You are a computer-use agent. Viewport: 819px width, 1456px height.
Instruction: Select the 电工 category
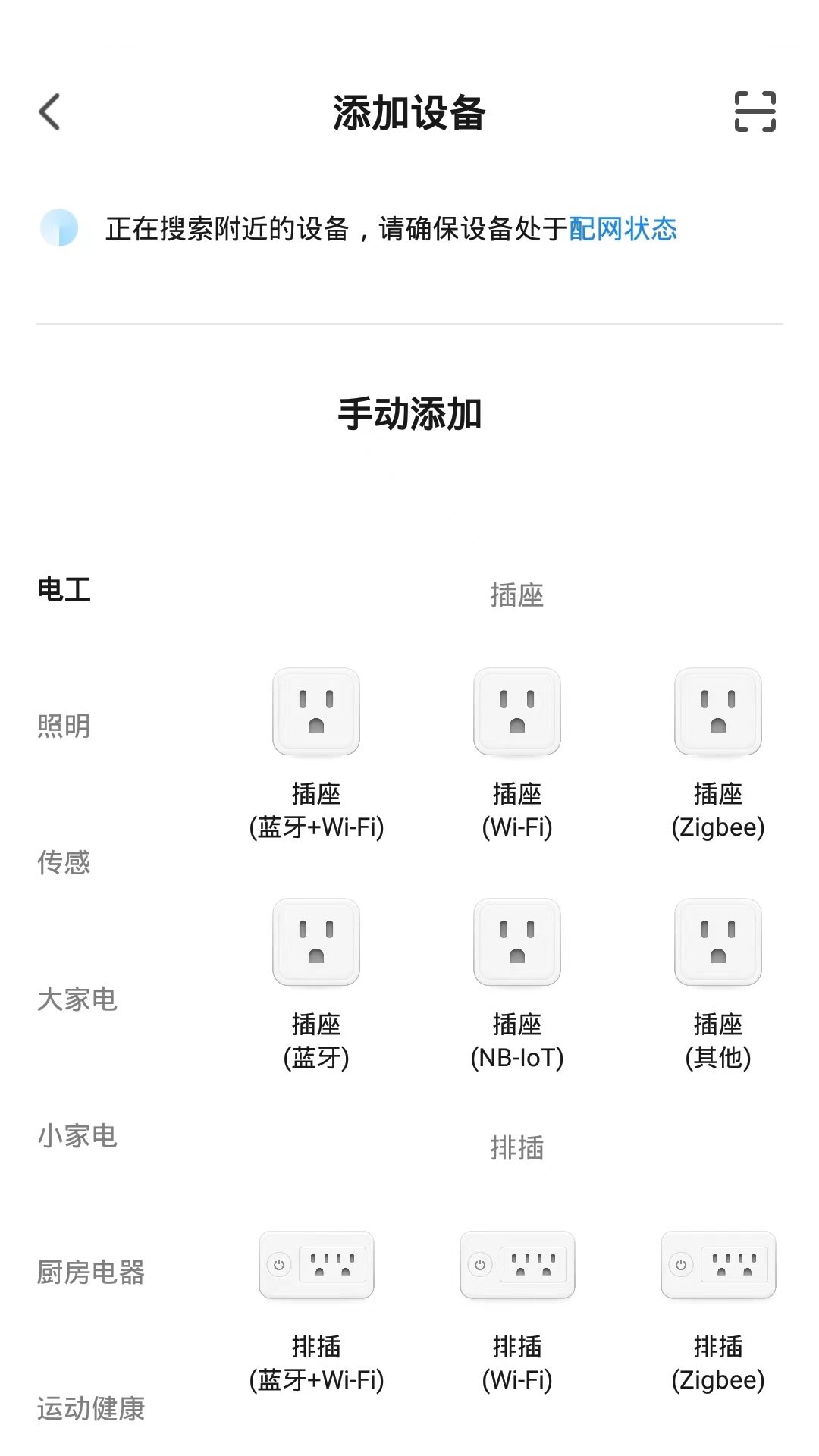64,590
